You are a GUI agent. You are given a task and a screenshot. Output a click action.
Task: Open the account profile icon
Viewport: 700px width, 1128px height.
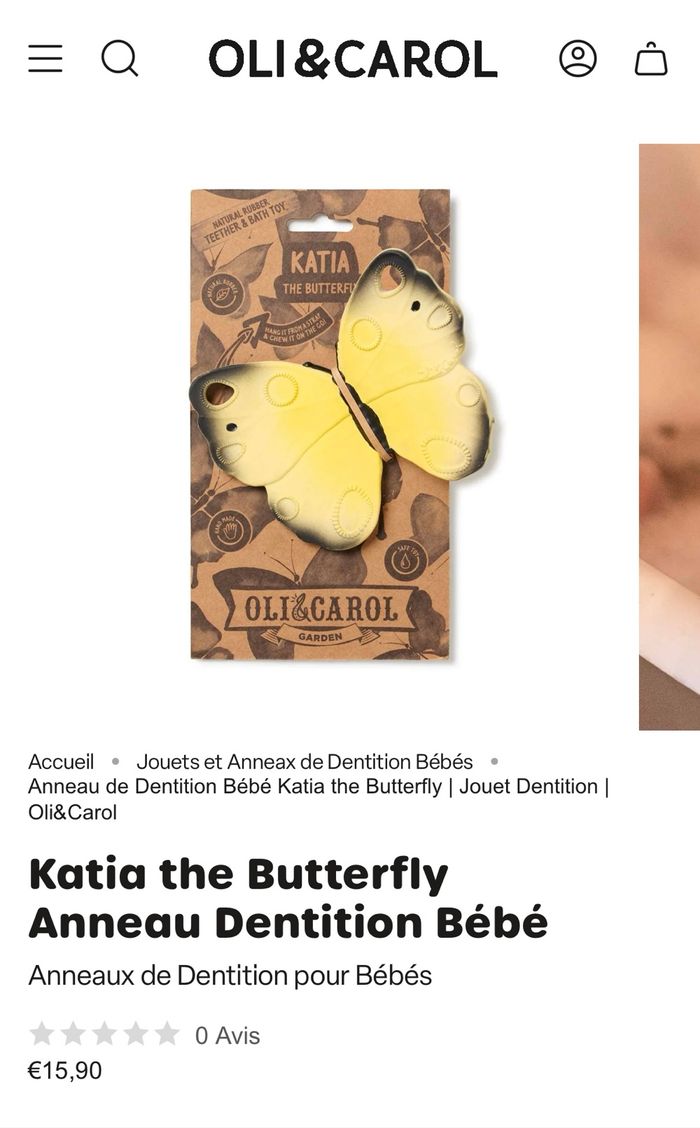pos(577,59)
